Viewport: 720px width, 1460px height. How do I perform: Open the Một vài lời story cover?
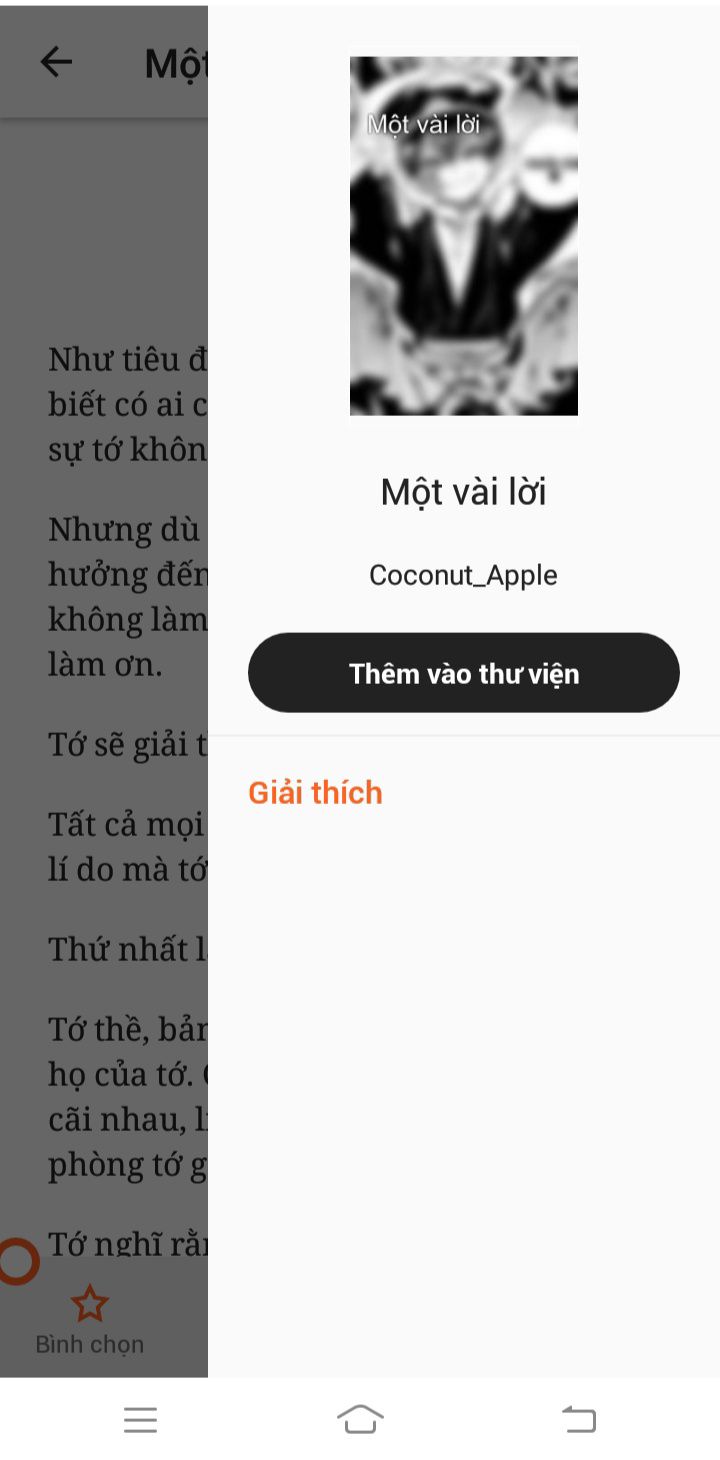464,236
